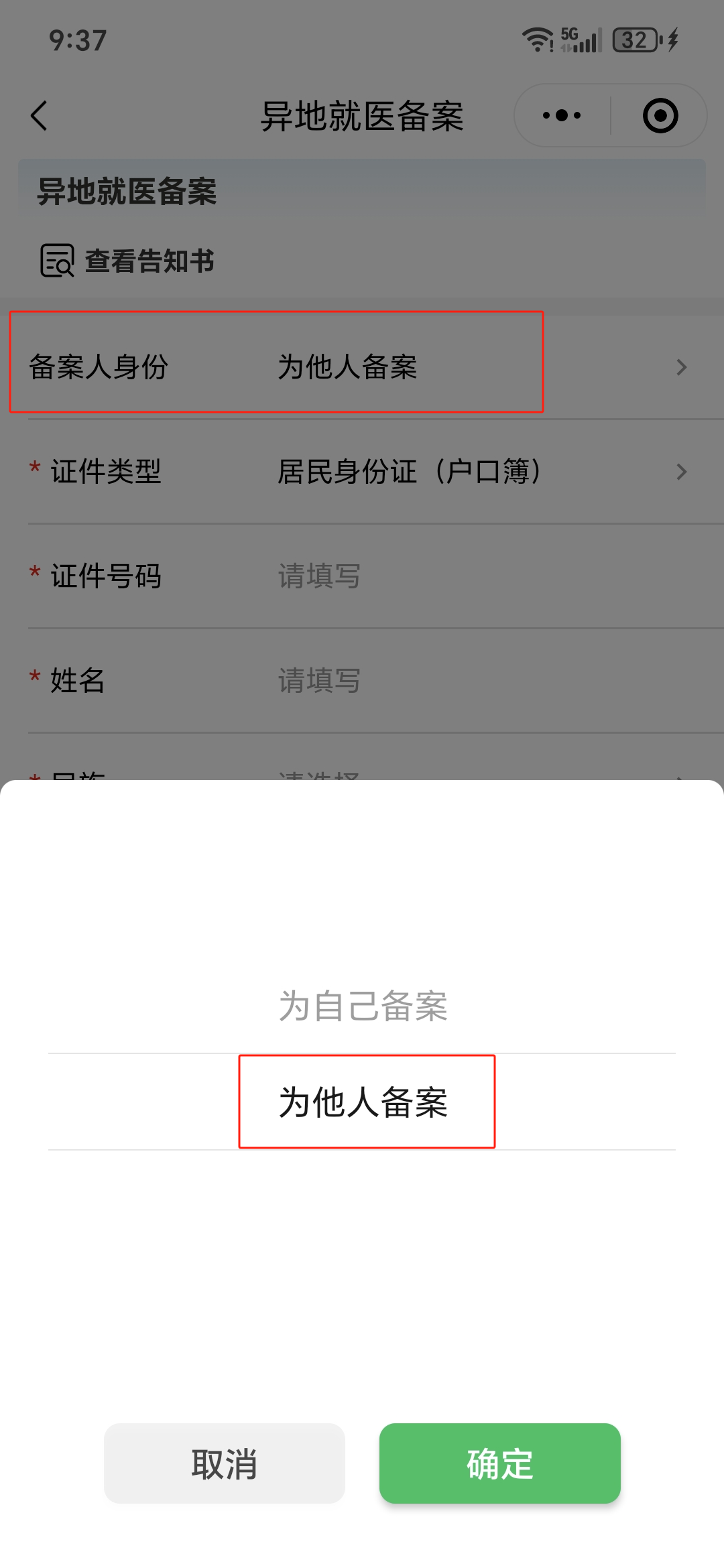Close the mini program with the circle icon
The image size is (724, 1568).
point(660,115)
